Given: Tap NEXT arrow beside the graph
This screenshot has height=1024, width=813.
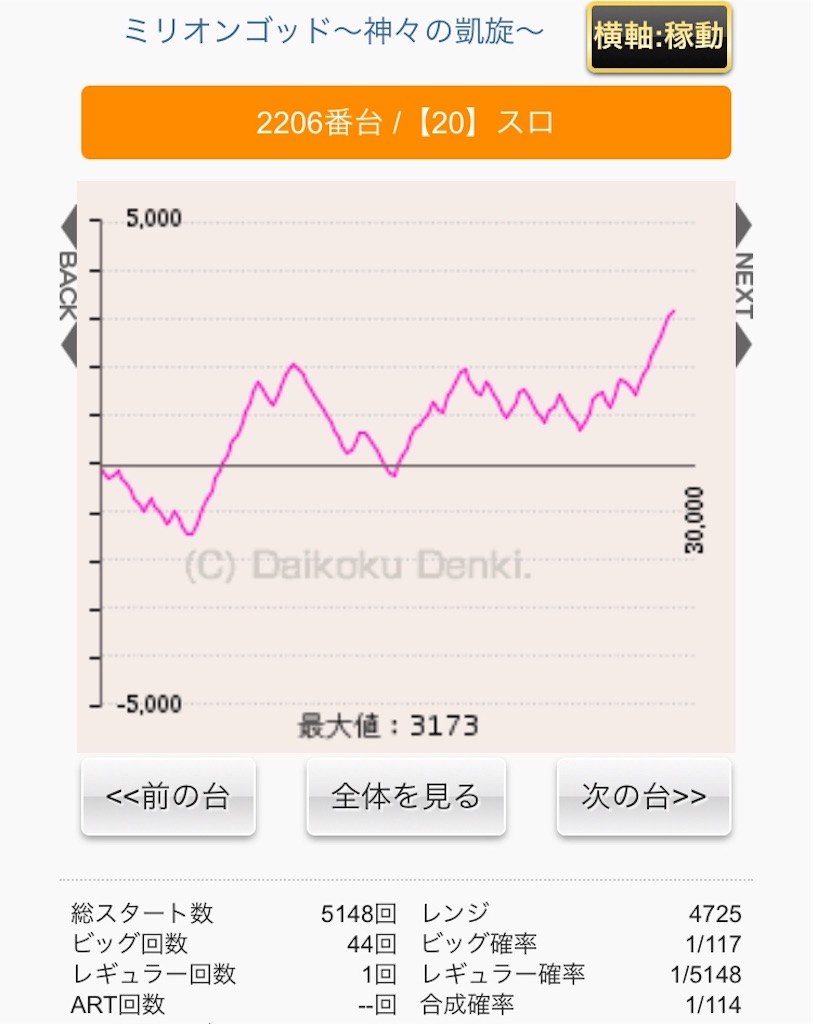Looking at the screenshot, I should [x=743, y=285].
